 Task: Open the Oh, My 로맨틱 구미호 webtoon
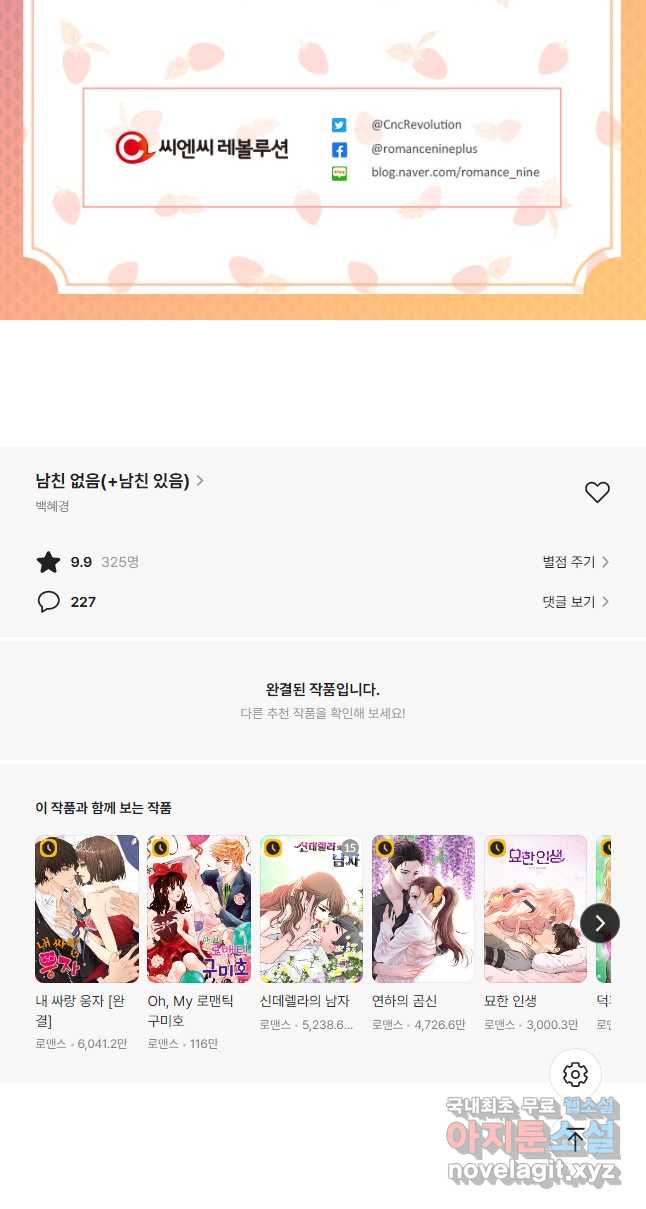199,909
